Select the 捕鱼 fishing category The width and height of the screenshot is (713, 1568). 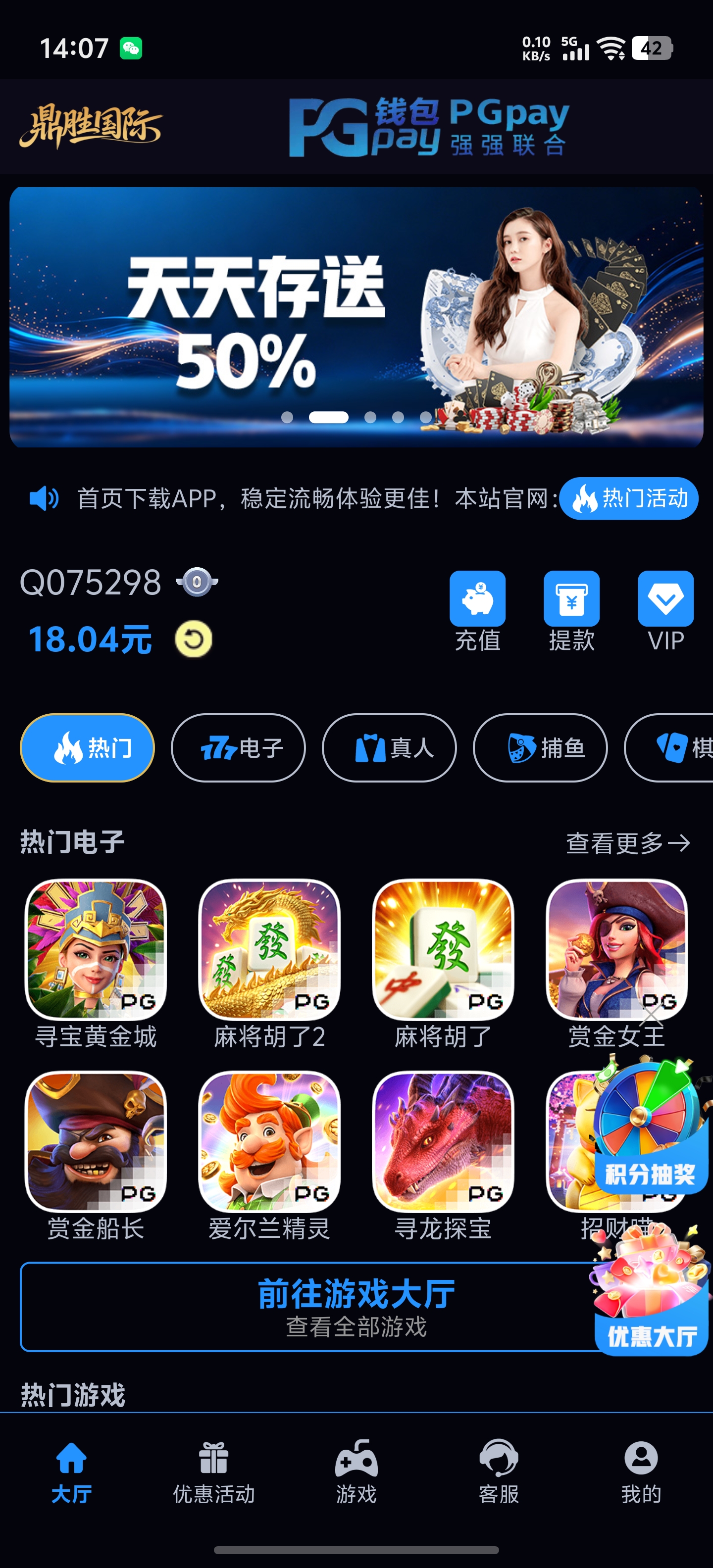(539, 747)
